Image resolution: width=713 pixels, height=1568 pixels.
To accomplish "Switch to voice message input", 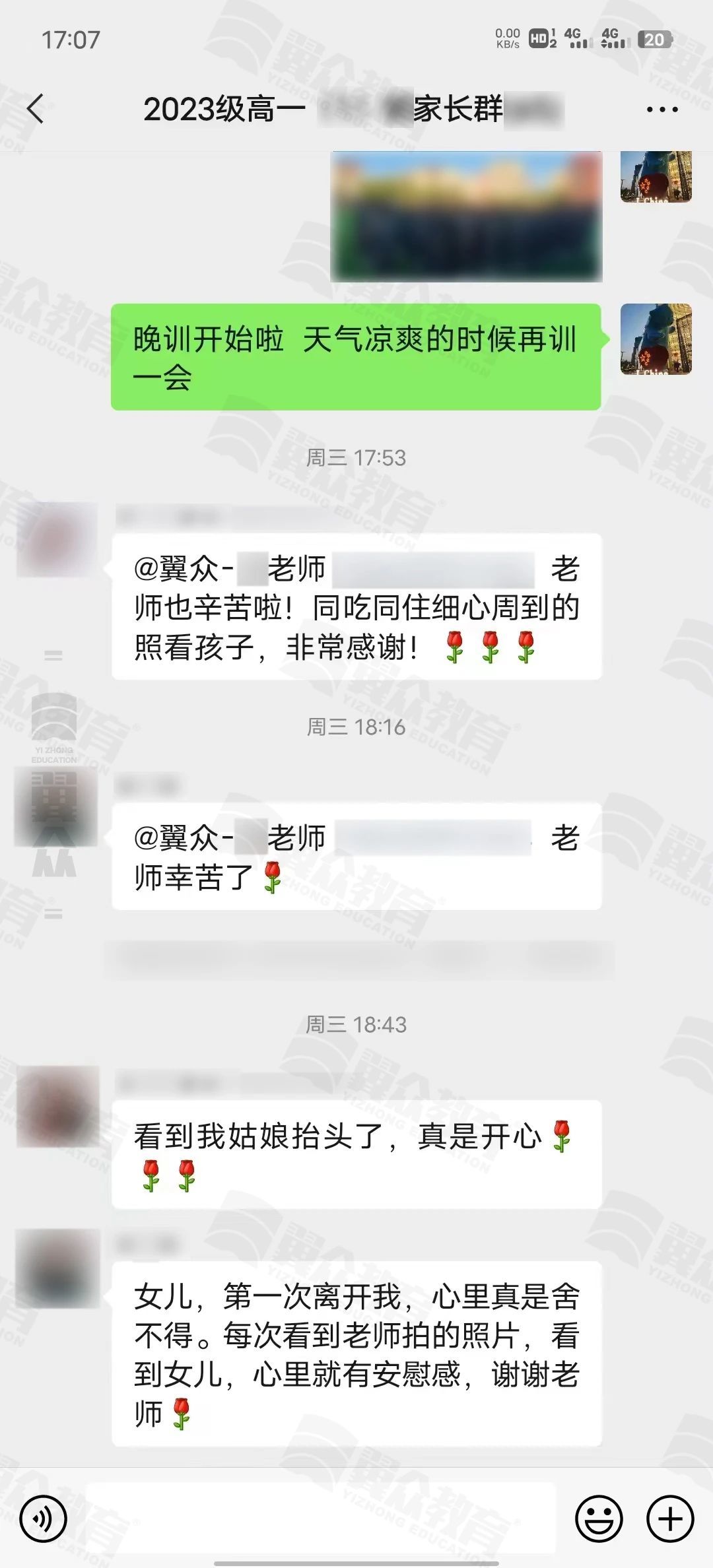I will coord(44,1519).
